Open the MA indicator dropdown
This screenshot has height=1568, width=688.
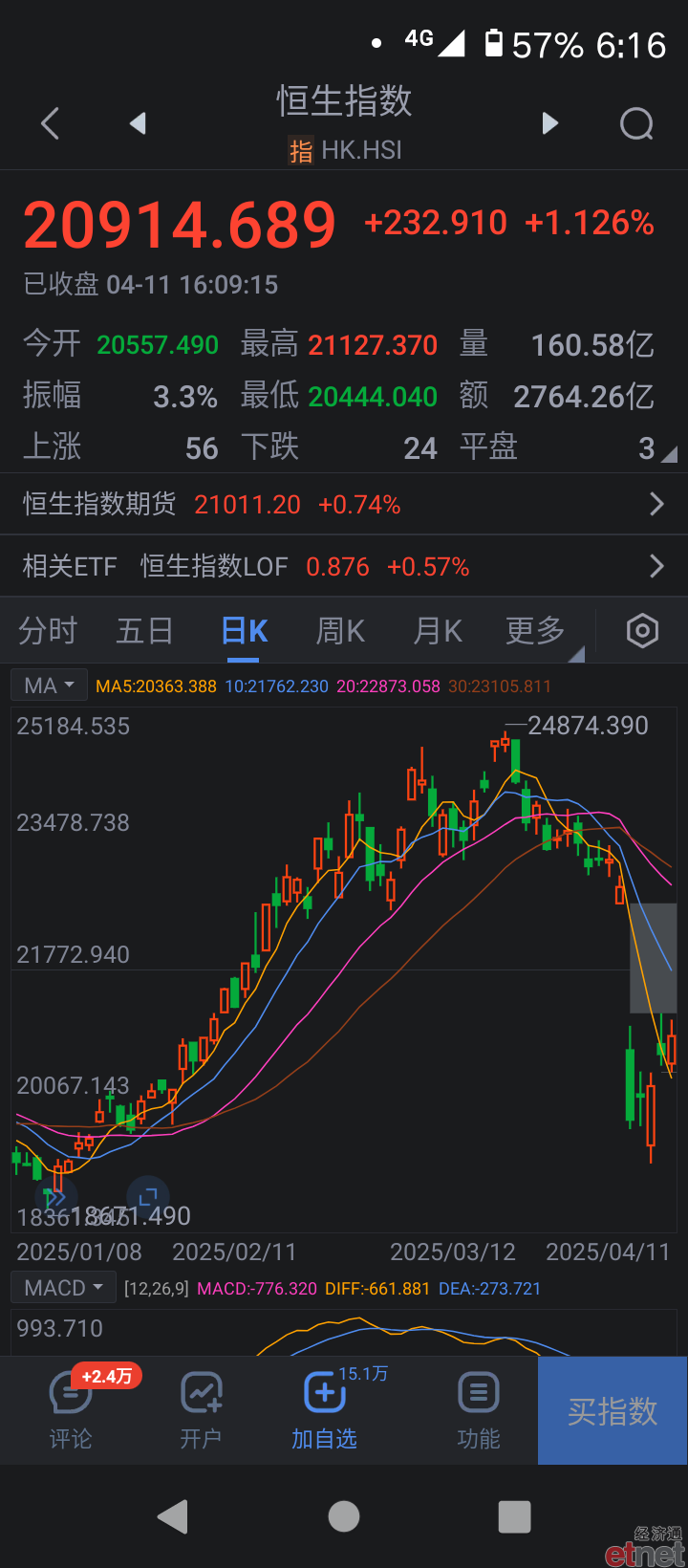49,686
